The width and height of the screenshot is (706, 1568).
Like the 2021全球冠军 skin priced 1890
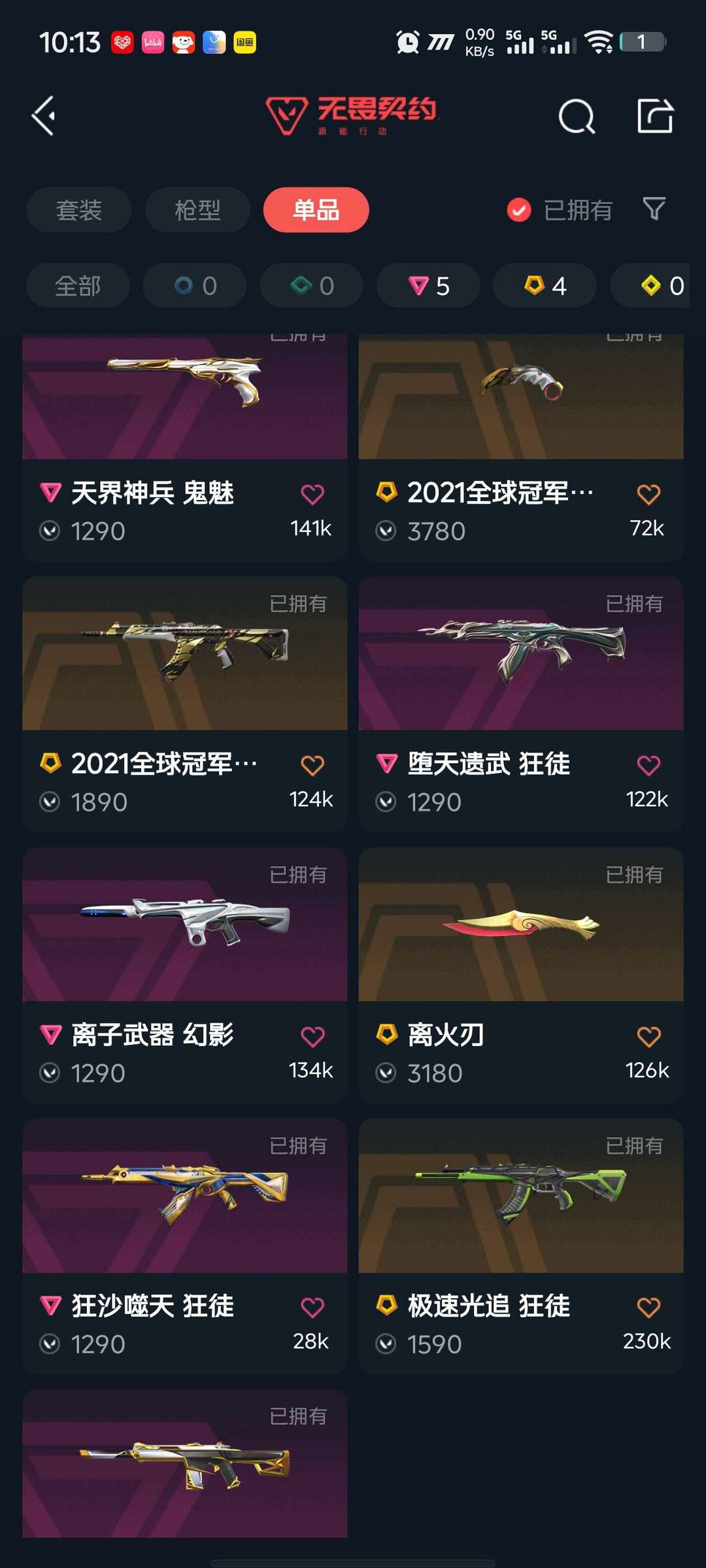[x=312, y=765]
